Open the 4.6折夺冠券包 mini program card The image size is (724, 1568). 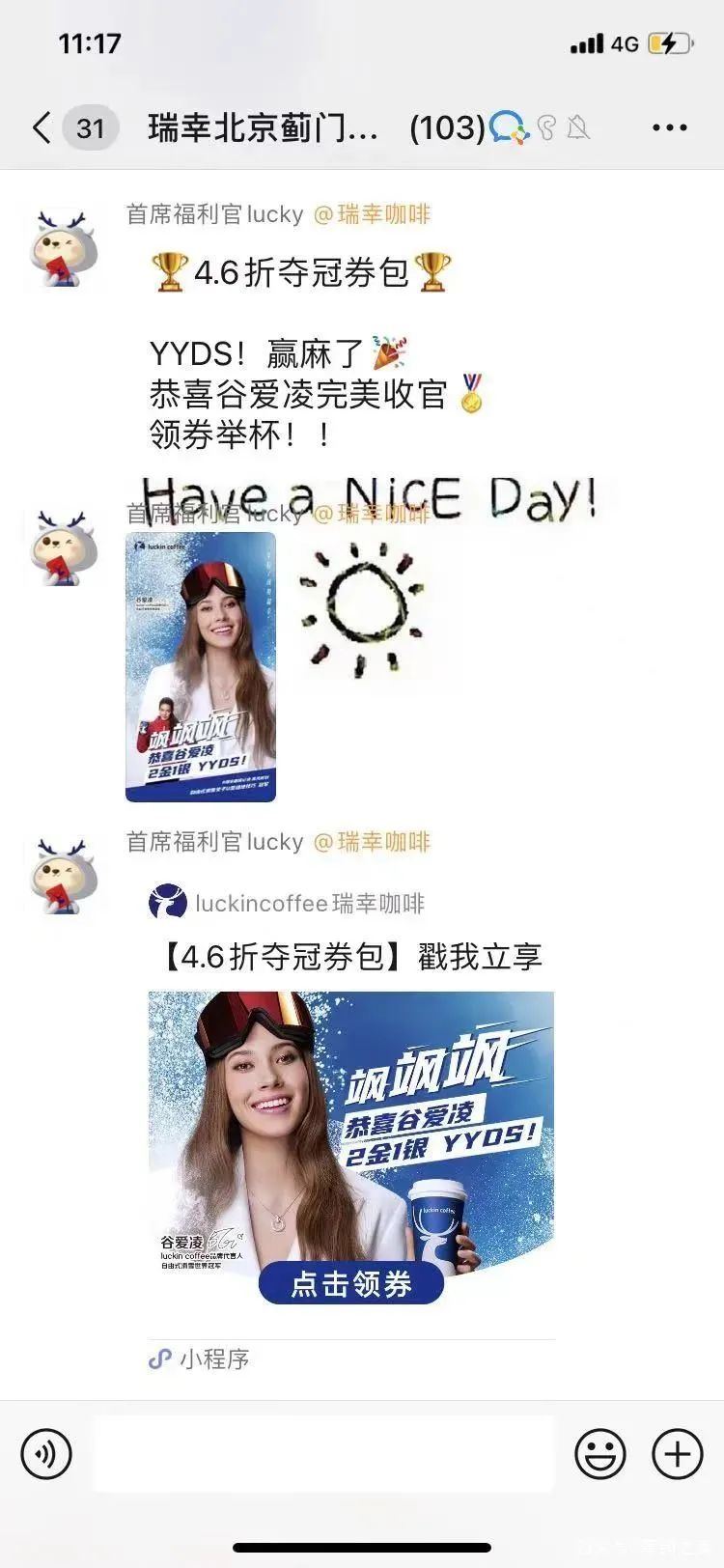tap(351, 1139)
